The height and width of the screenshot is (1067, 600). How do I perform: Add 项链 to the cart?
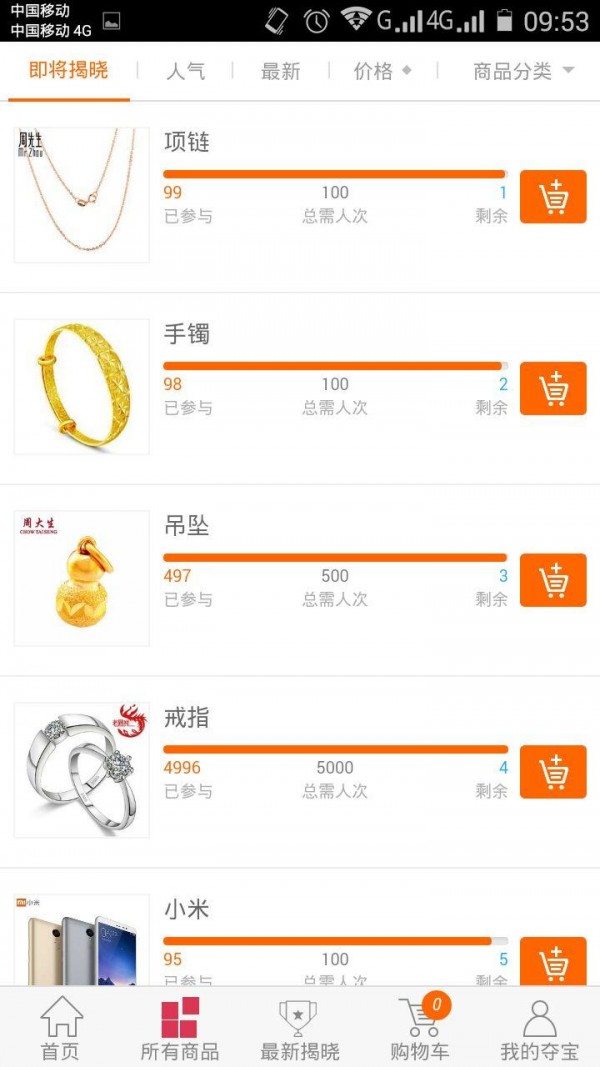[x=553, y=197]
